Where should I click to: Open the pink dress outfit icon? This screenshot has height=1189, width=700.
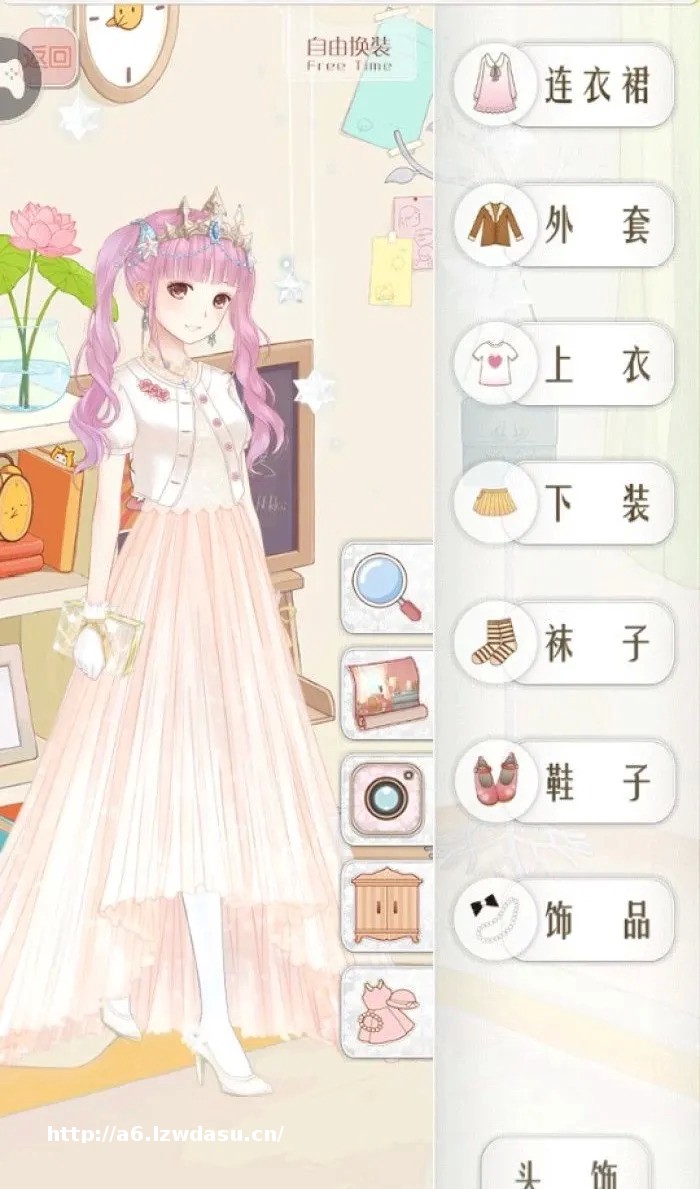[x=388, y=1010]
